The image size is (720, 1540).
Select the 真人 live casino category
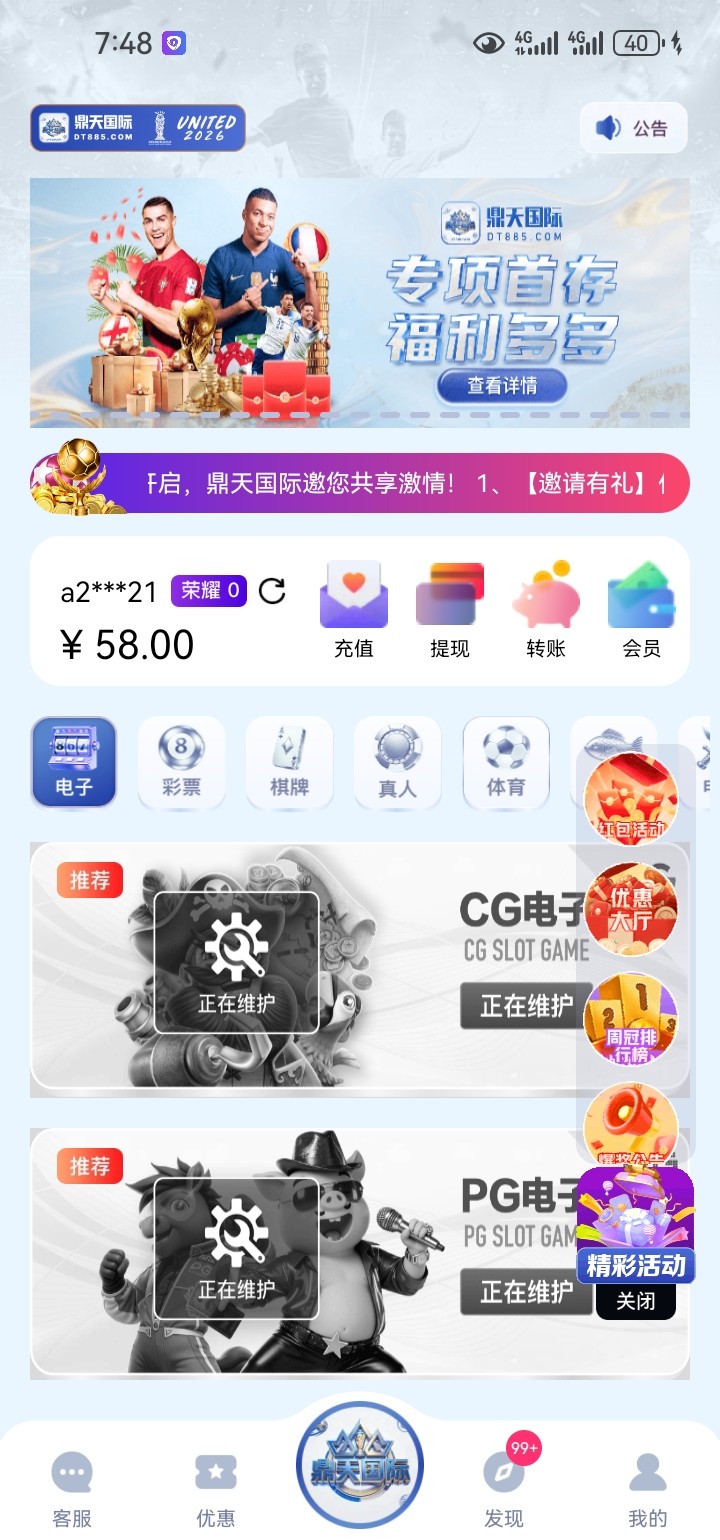tap(397, 763)
